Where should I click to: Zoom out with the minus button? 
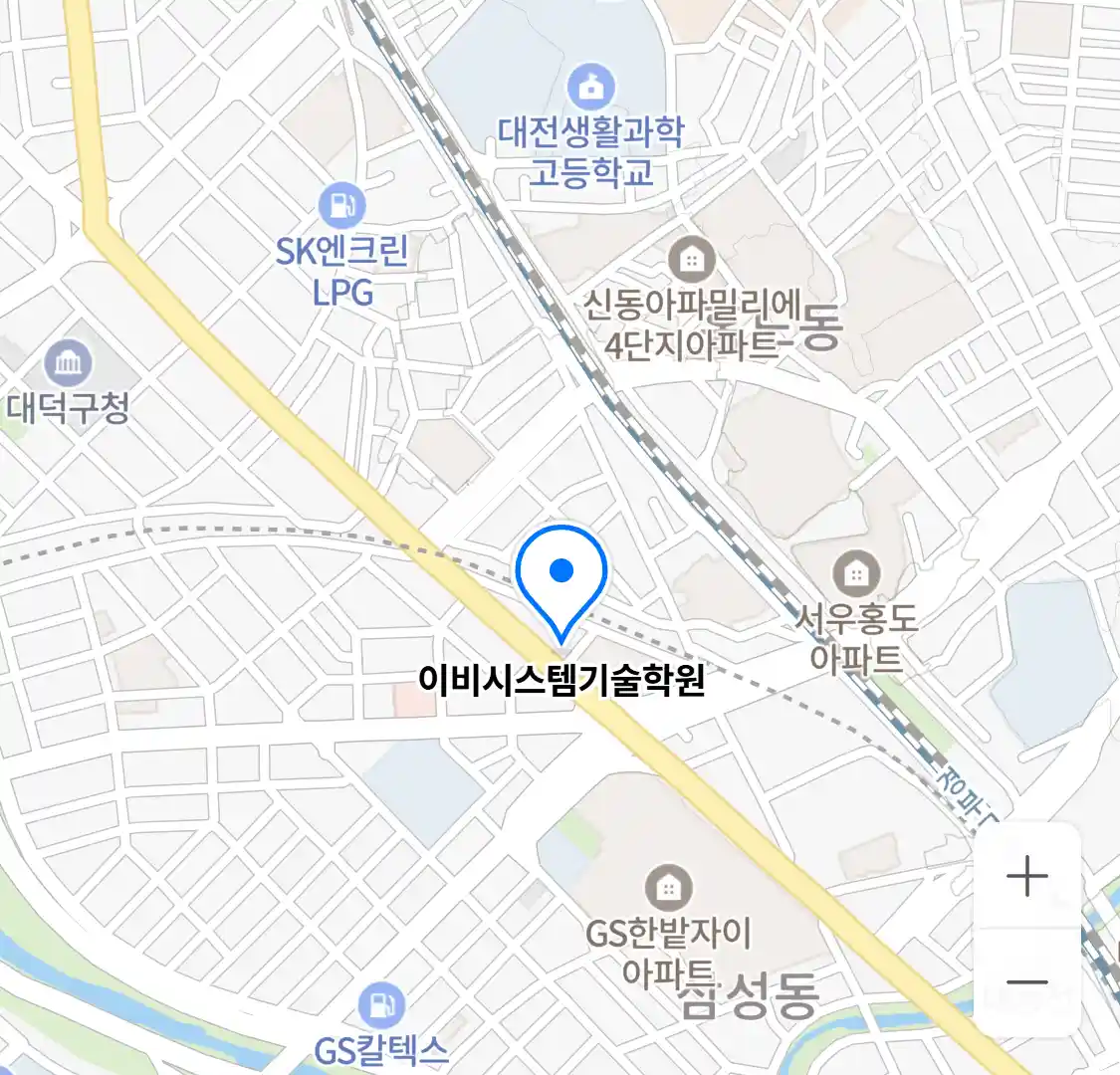click(1026, 982)
